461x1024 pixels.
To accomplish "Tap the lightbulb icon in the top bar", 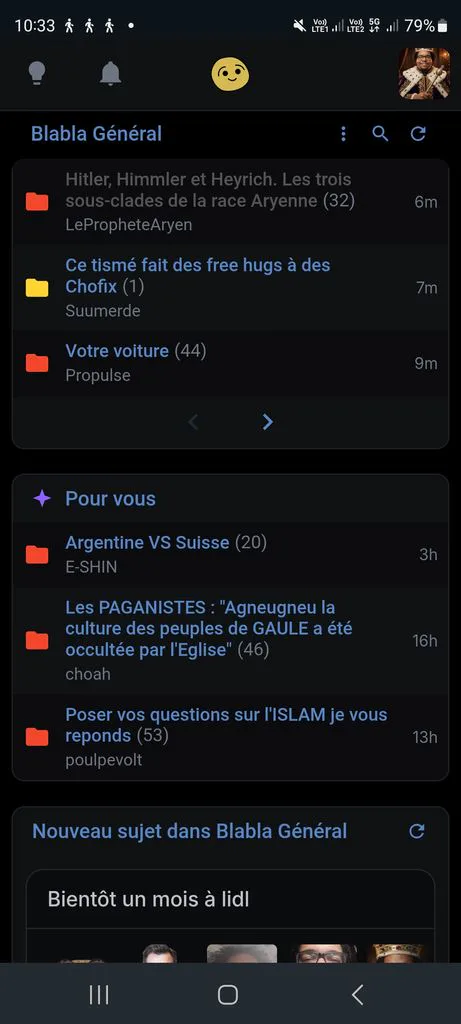I will click(37, 73).
